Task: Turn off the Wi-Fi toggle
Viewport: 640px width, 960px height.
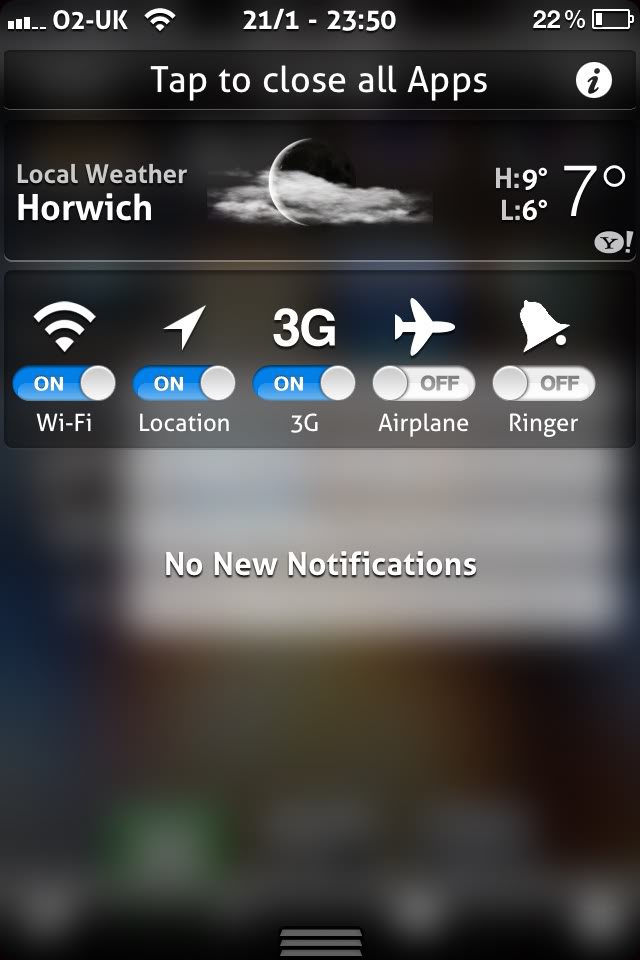Action: tap(64, 383)
